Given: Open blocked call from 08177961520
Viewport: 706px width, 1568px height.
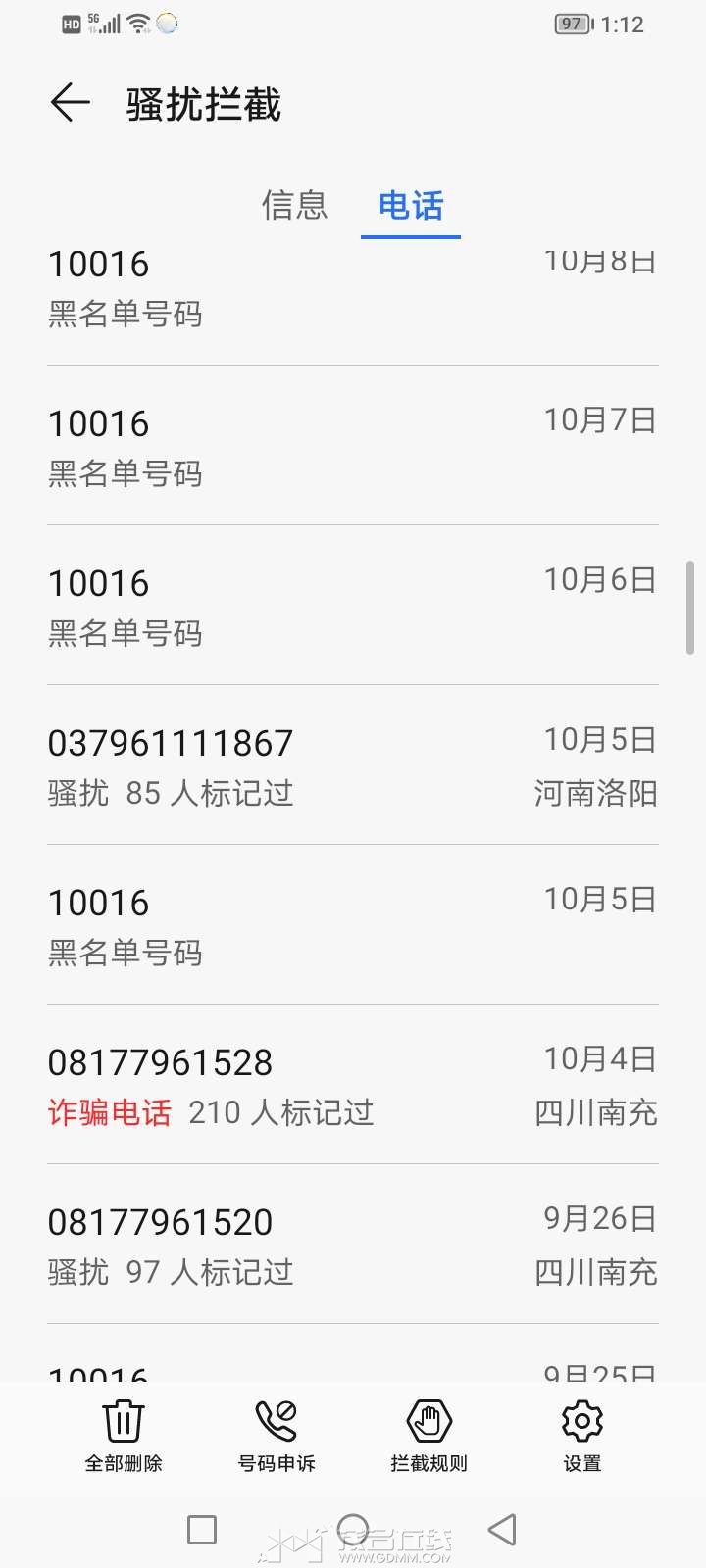Looking at the screenshot, I should click(x=353, y=1246).
